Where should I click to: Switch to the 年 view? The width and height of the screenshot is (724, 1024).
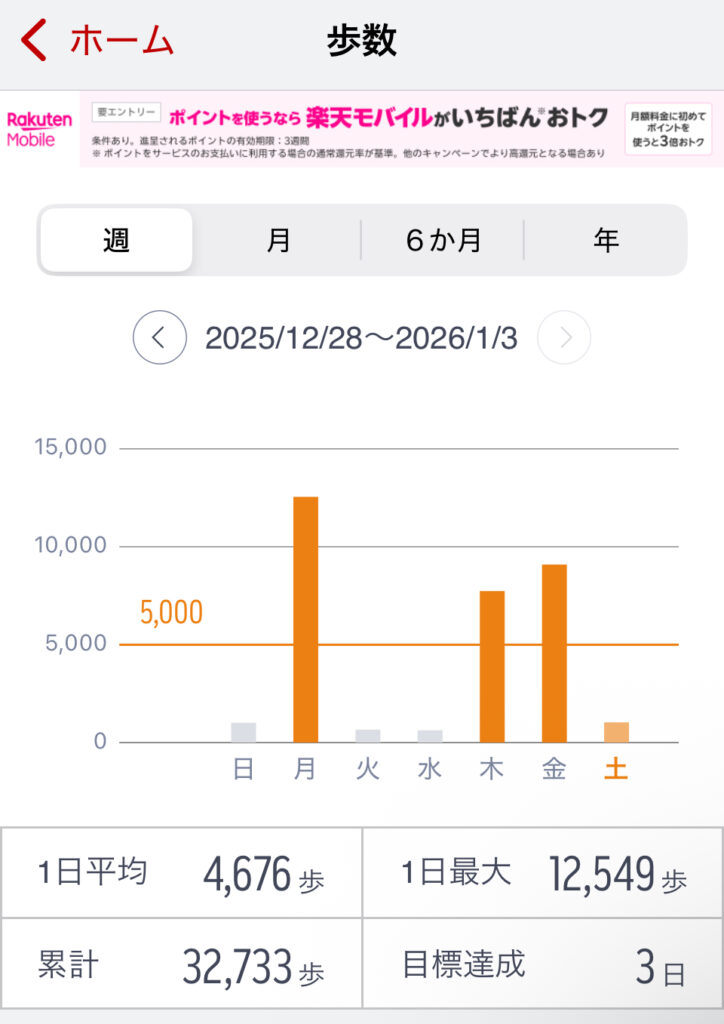click(606, 240)
